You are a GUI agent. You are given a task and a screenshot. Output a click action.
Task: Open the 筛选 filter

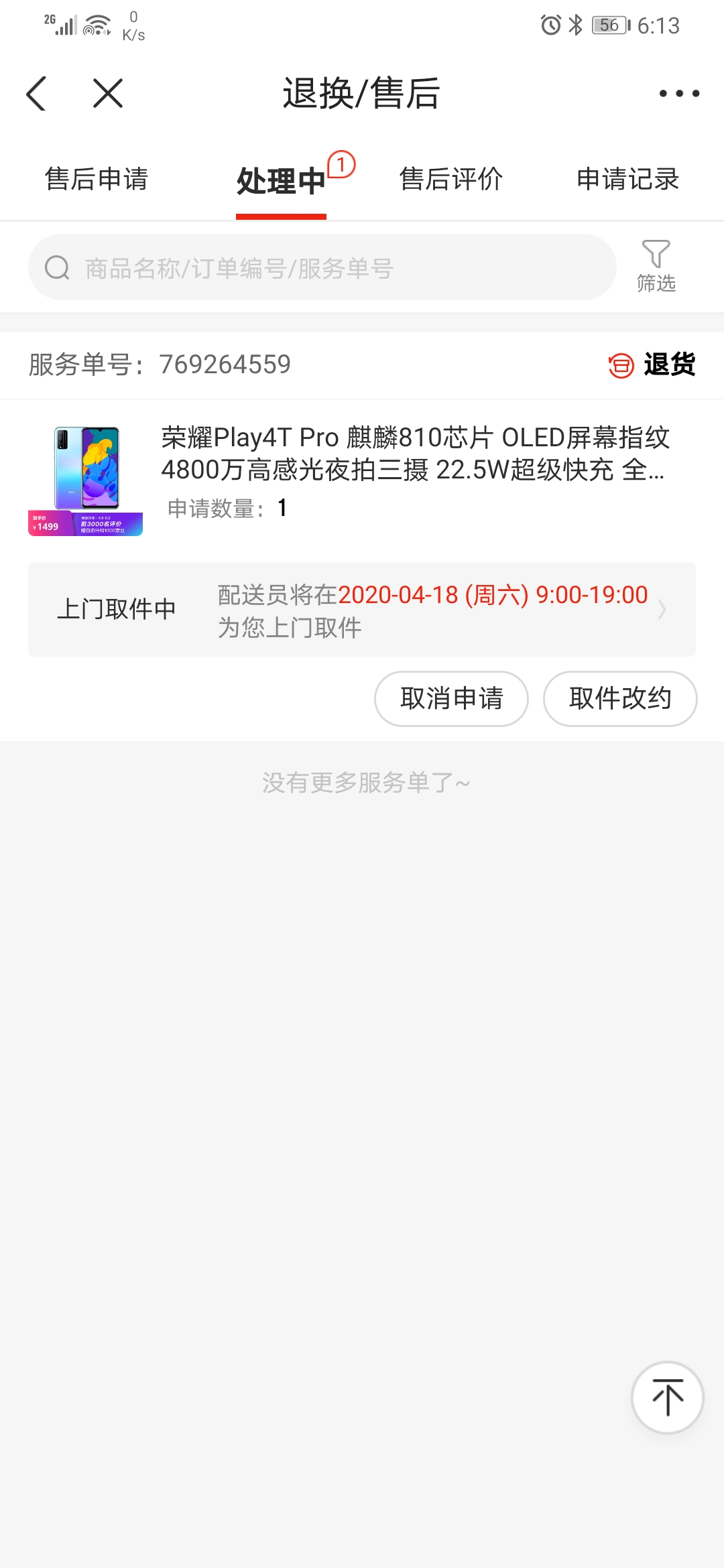pyautogui.click(x=656, y=266)
